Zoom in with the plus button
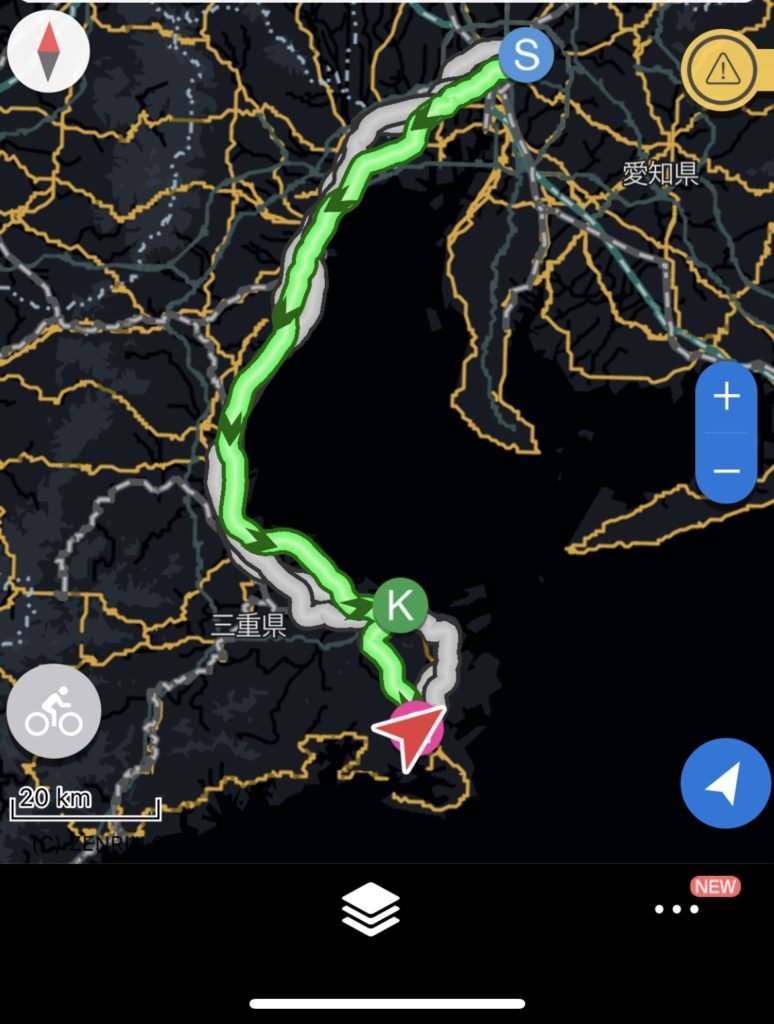Image resolution: width=774 pixels, height=1024 pixels. pyautogui.click(x=726, y=397)
